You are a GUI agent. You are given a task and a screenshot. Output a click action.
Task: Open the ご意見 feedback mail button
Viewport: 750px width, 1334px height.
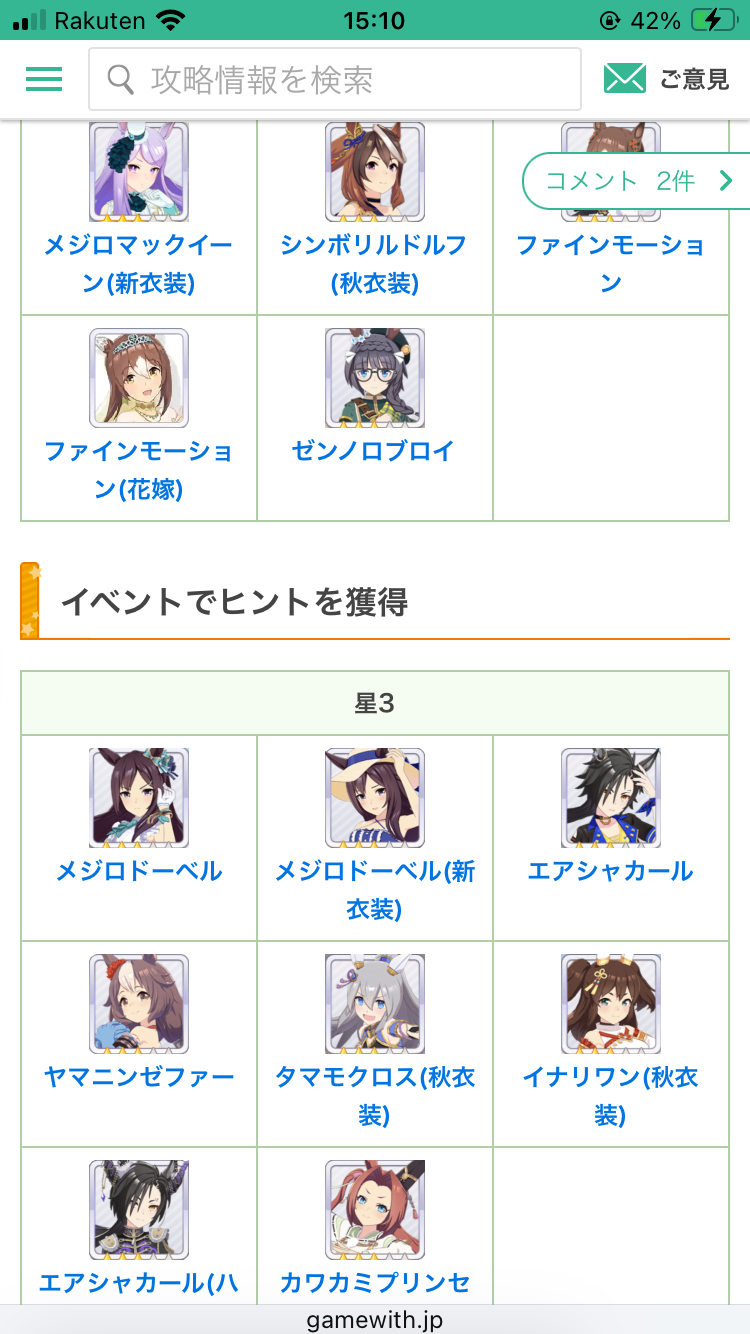tap(667, 78)
